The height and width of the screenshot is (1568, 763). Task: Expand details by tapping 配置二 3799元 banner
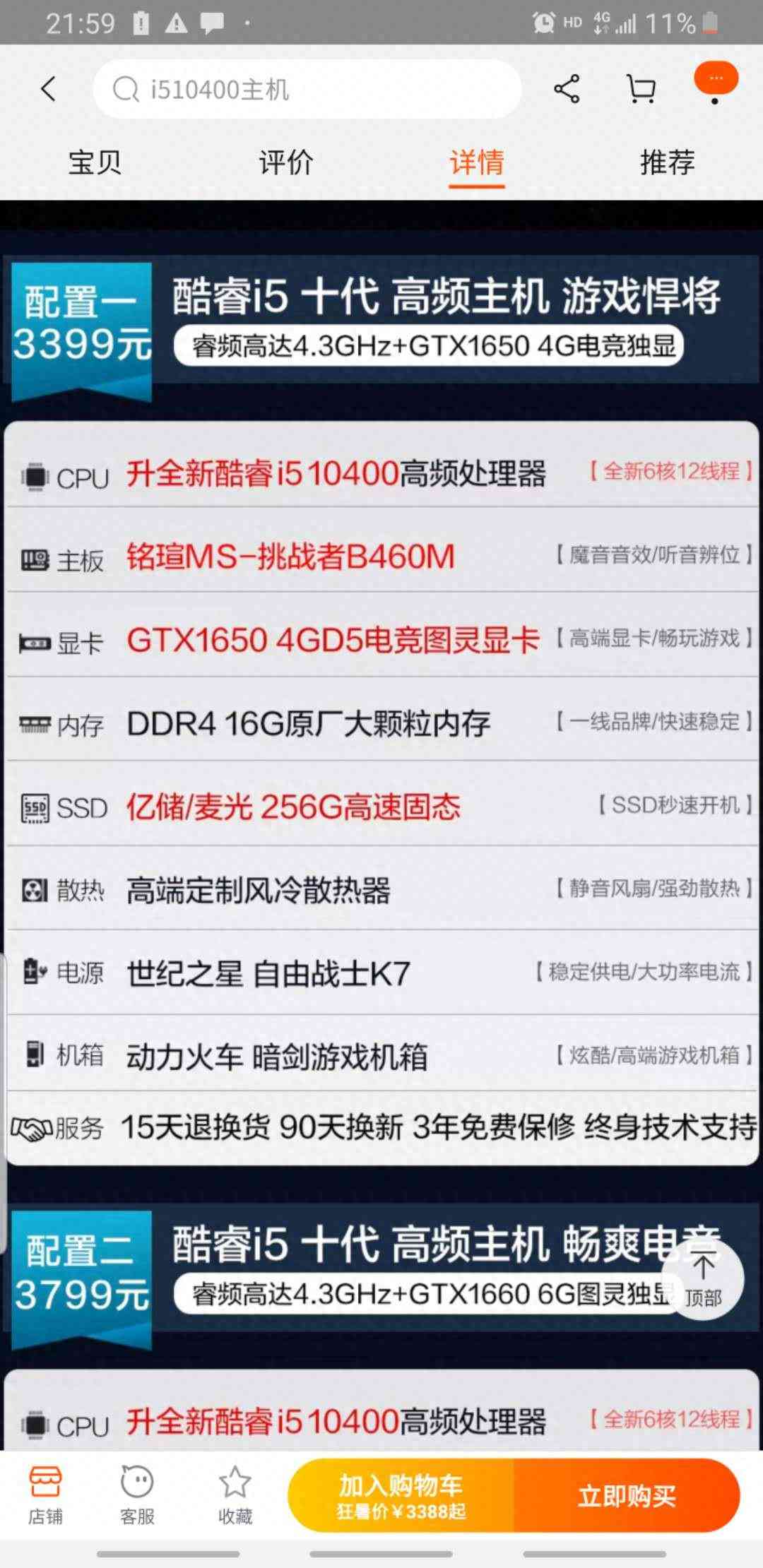pyautogui.click(x=80, y=1270)
